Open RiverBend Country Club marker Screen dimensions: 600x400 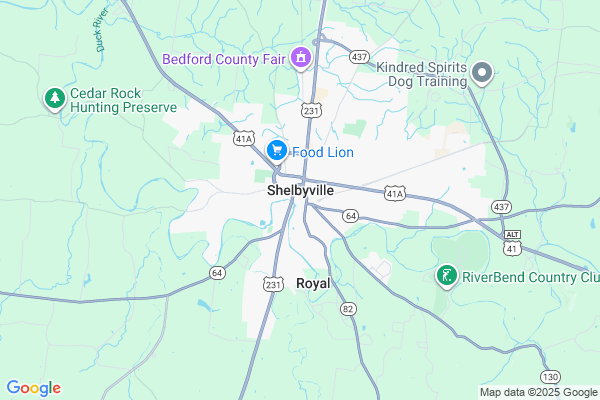pos(446,274)
